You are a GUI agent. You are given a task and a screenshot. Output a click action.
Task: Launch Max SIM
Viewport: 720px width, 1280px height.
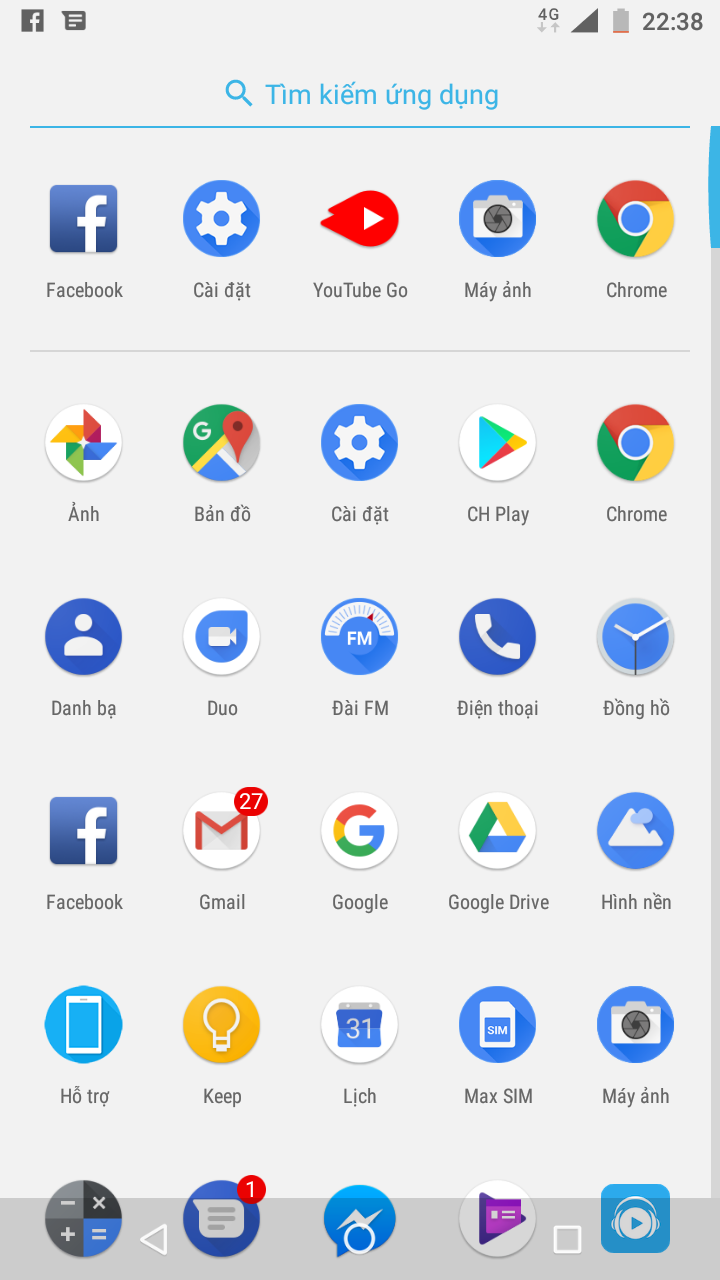click(498, 1025)
